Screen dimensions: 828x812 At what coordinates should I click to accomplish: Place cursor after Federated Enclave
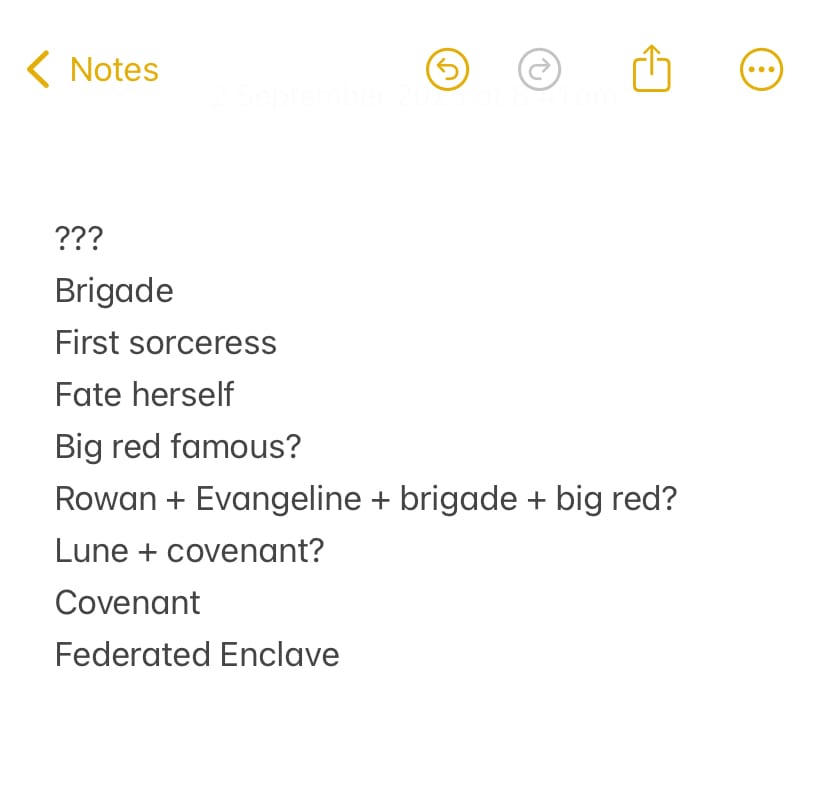[x=342, y=655]
